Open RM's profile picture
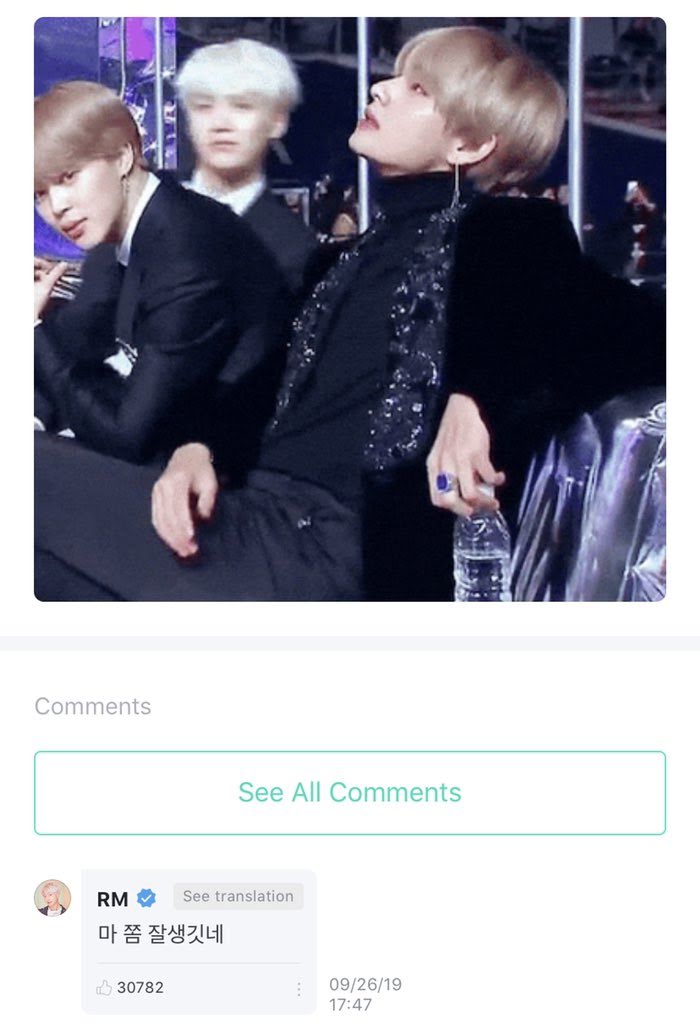This screenshot has width=700, height=1024. [52, 898]
